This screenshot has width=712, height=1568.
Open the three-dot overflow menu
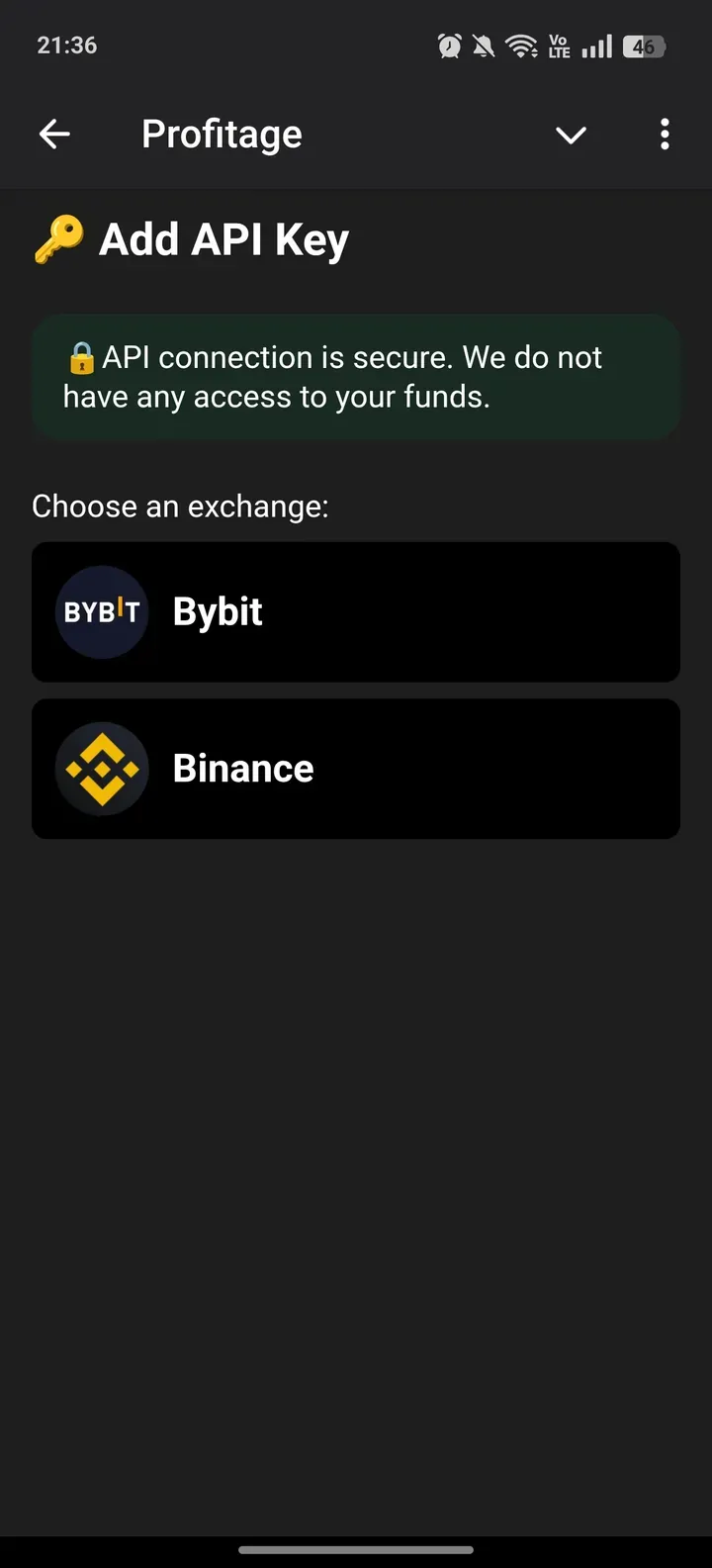click(x=665, y=134)
